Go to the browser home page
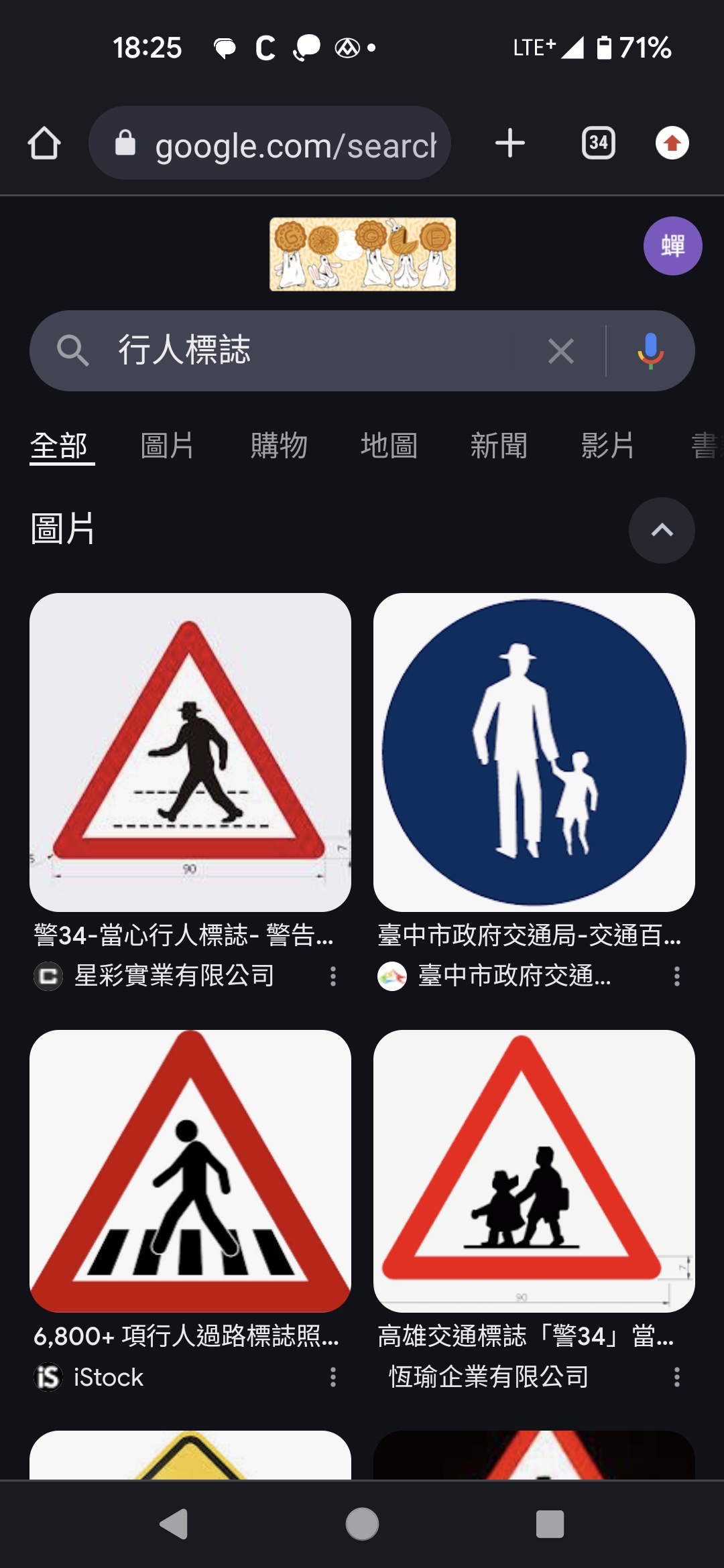Image resolution: width=724 pixels, height=1568 pixels. pyautogui.click(x=44, y=143)
